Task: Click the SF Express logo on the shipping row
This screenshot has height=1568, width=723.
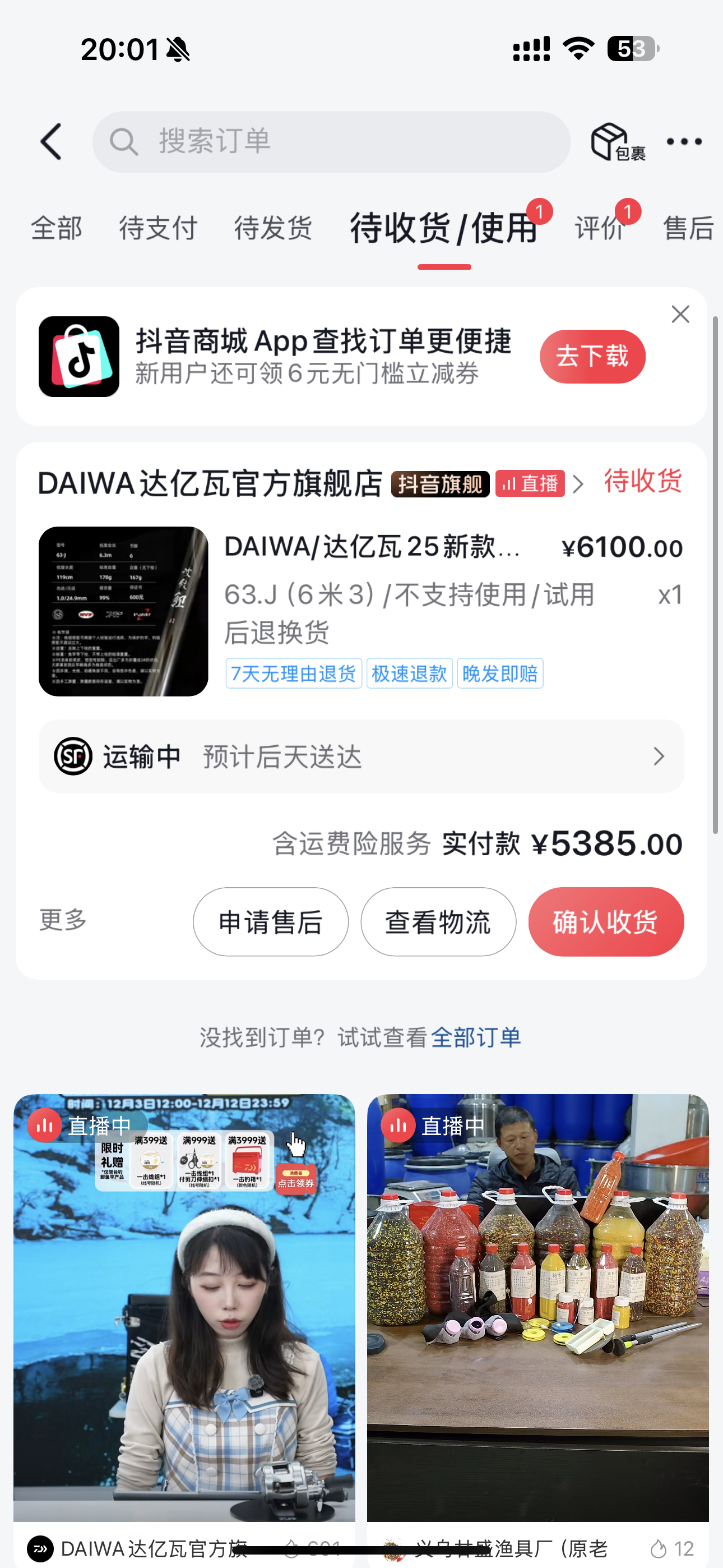Action: tap(73, 756)
